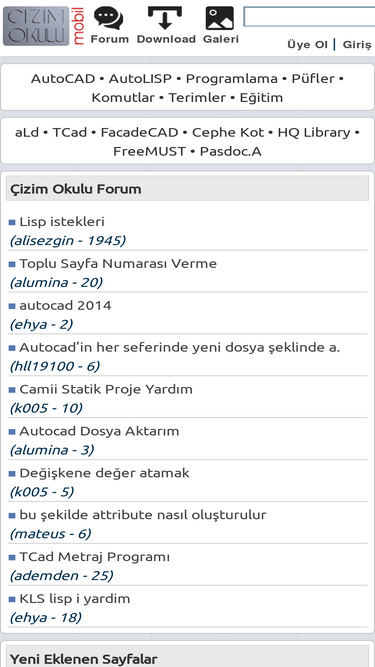Open Toplu Sayfa Numarası Verme thread
Image resolution: width=375 pixels, height=667 pixels.
(x=118, y=264)
